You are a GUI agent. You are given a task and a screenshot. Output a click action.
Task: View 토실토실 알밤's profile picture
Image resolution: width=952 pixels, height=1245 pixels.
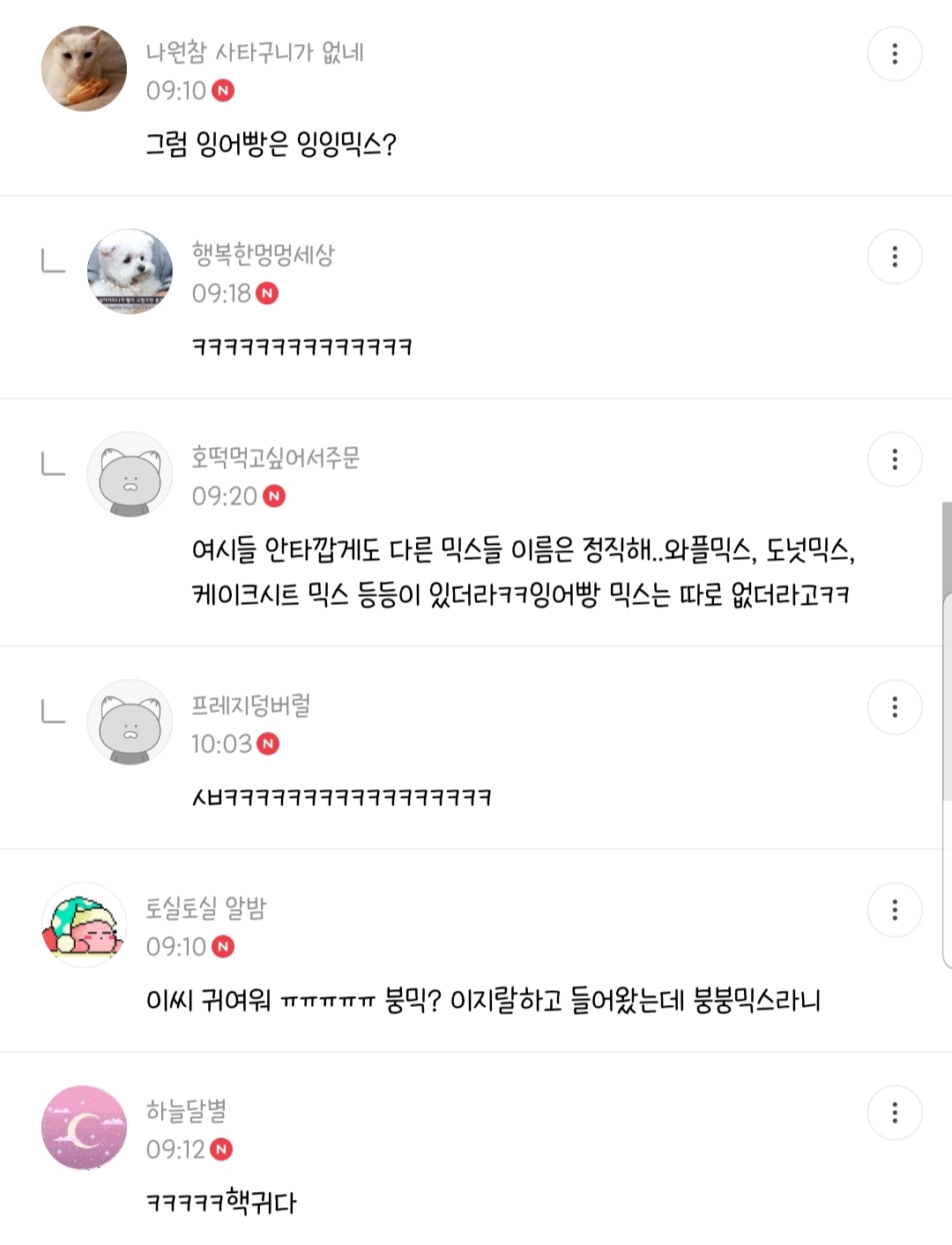click(x=85, y=925)
